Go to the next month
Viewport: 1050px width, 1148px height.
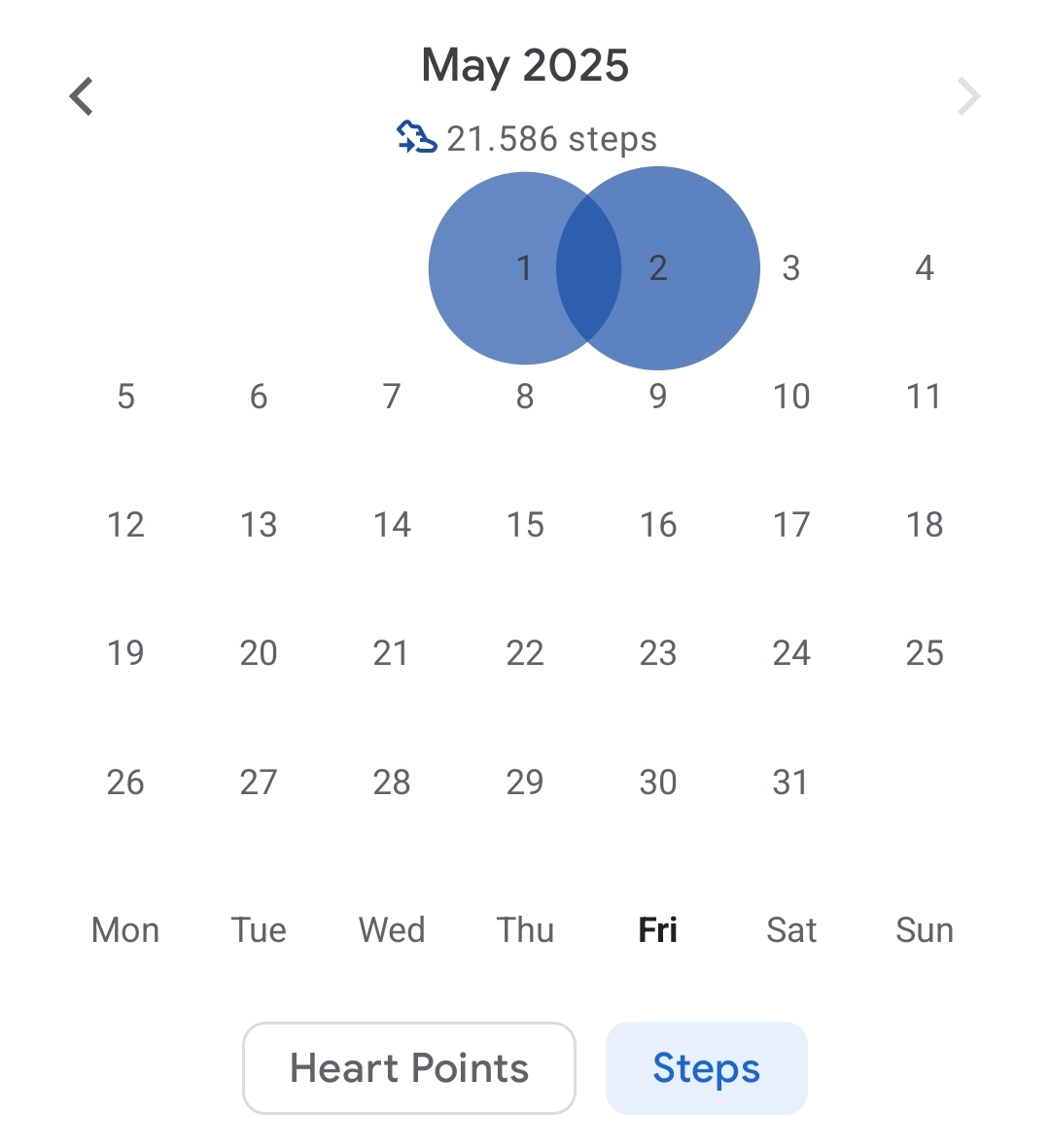tap(968, 96)
